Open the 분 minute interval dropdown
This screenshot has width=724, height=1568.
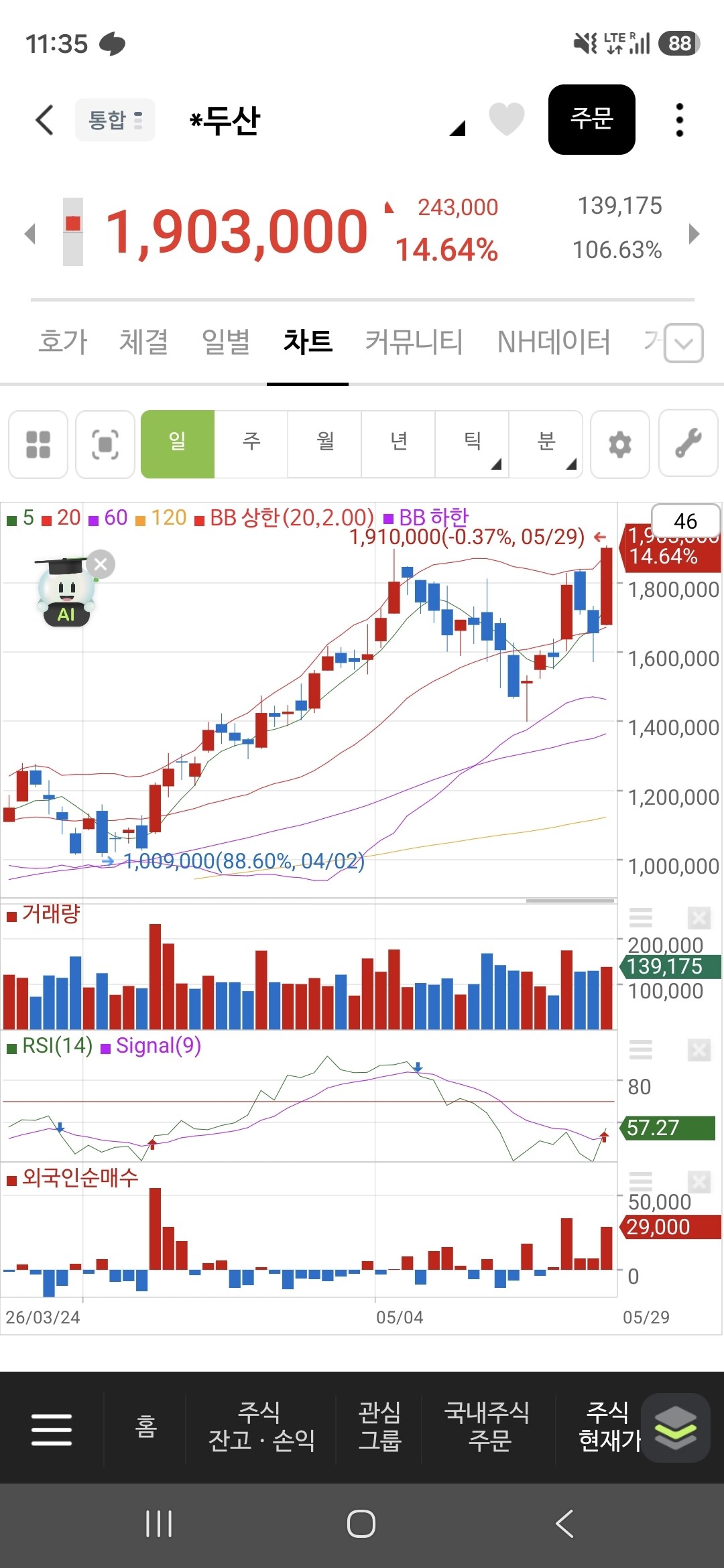click(x=546, y=444)
